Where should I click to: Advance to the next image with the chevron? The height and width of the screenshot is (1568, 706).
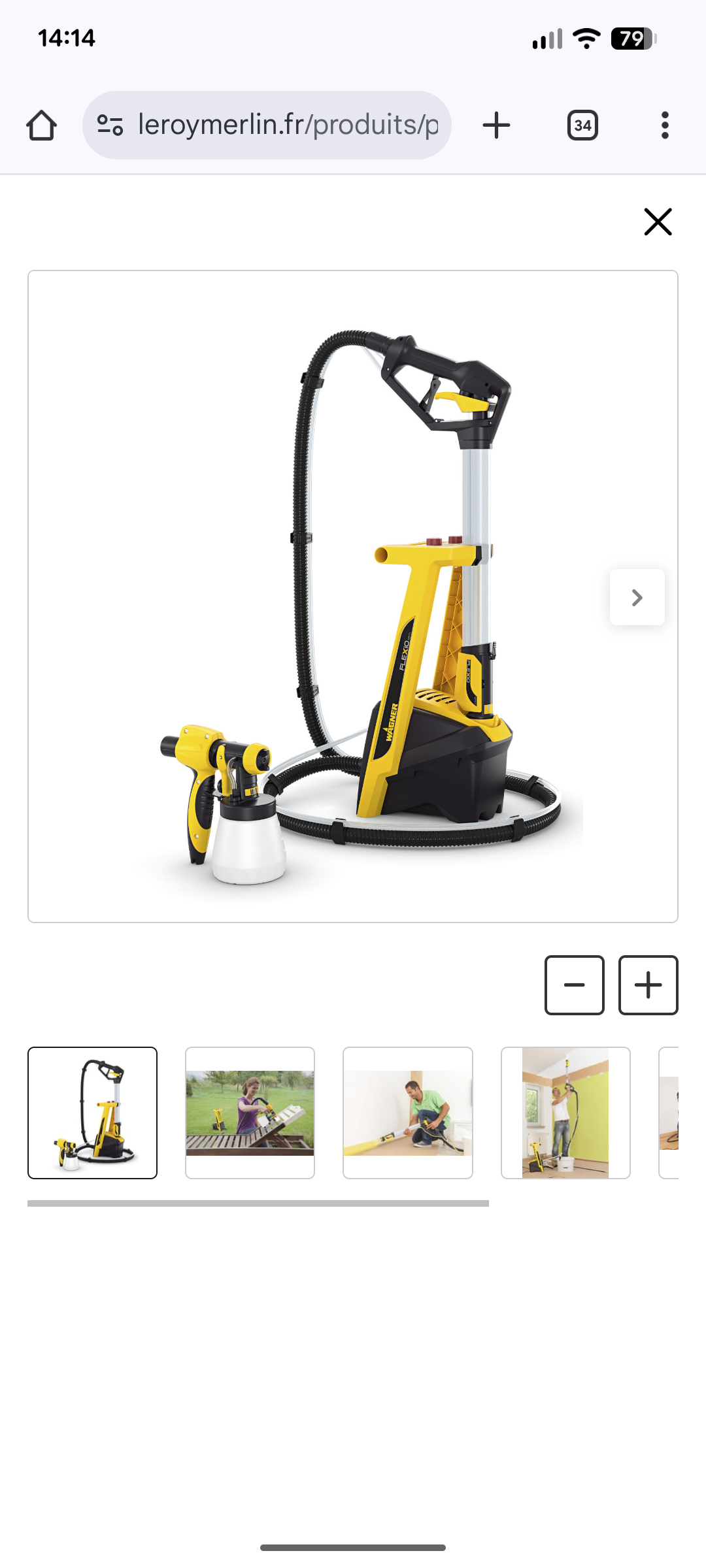[x=636, y=596]
